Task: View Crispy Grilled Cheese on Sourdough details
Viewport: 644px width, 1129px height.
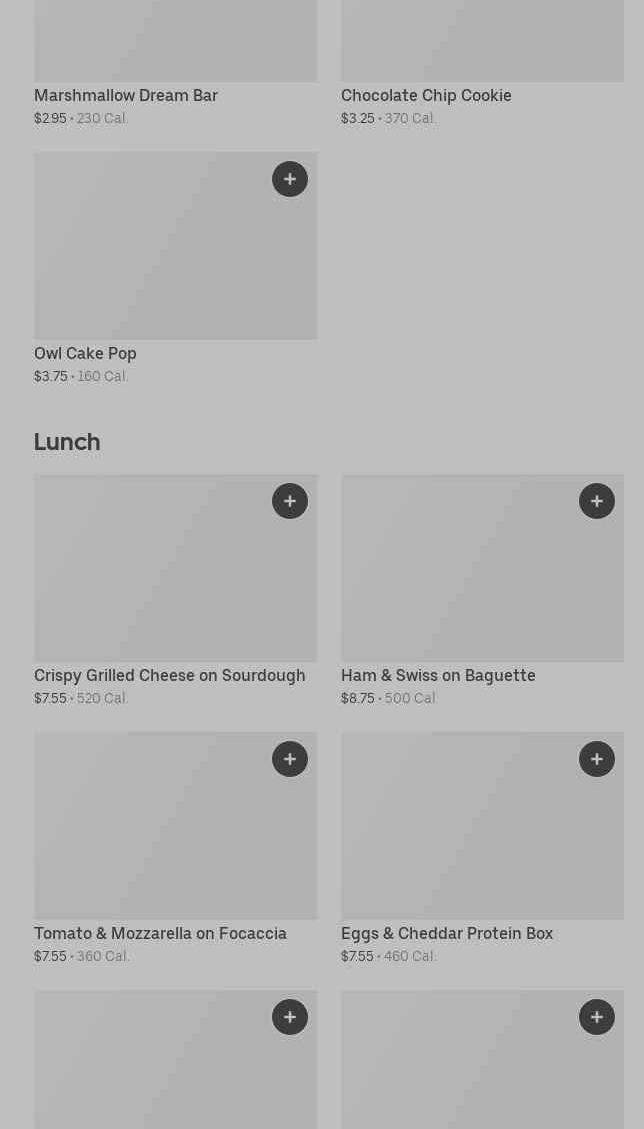Action: pyautogui.click(x=169, y=676)
